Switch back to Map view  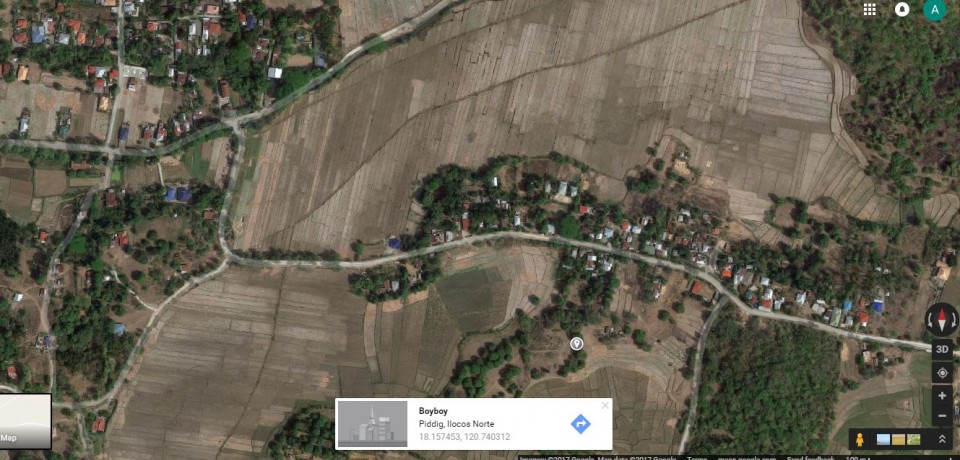pos(25,421)
